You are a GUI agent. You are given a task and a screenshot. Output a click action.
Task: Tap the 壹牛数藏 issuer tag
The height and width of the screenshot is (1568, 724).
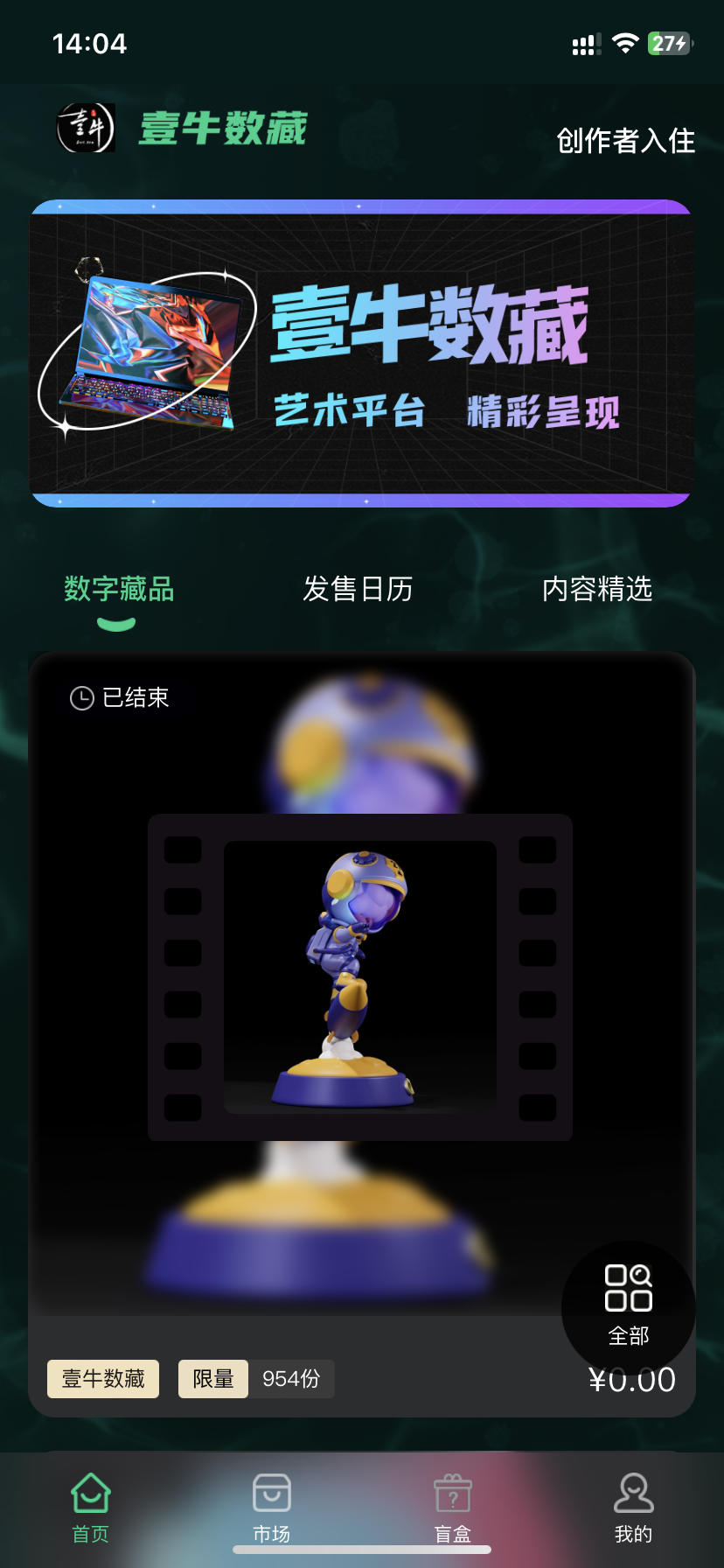click(103, 1378)
